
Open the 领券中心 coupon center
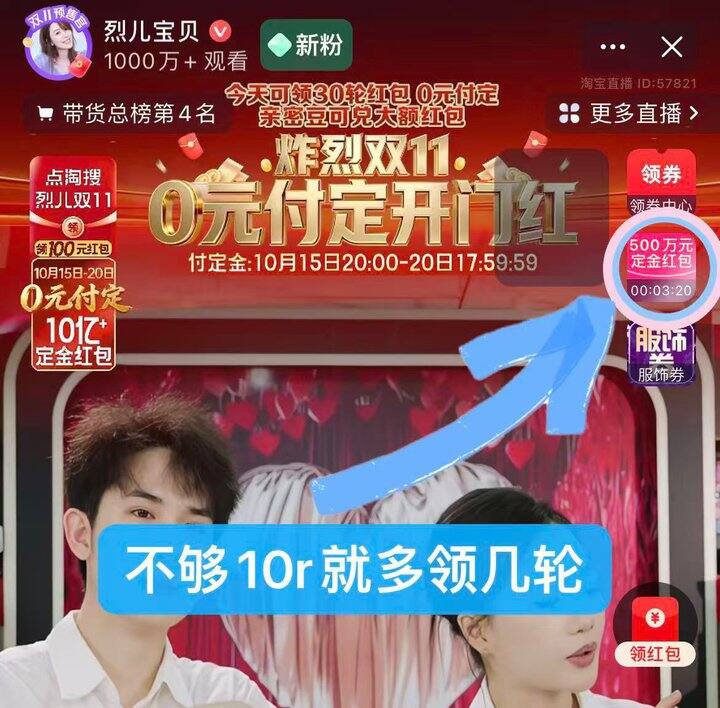click(659, 183)
